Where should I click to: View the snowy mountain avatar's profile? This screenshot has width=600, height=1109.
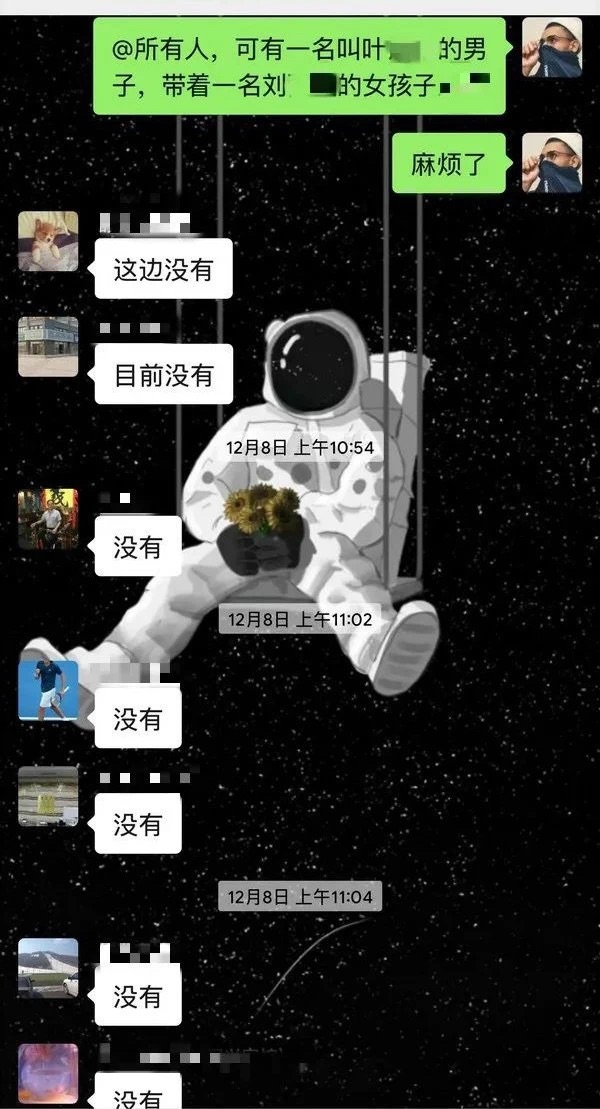point(48,968)
